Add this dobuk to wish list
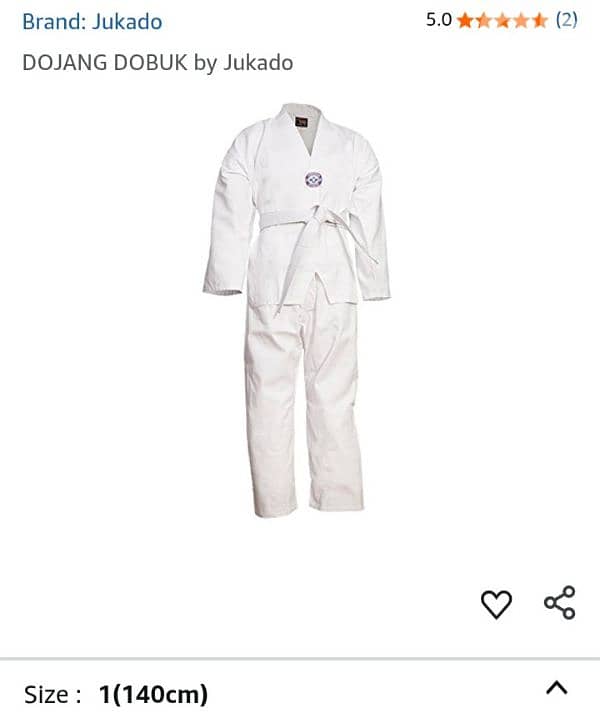Viewport: 600px width, 728px height. (x=496, y=603)
